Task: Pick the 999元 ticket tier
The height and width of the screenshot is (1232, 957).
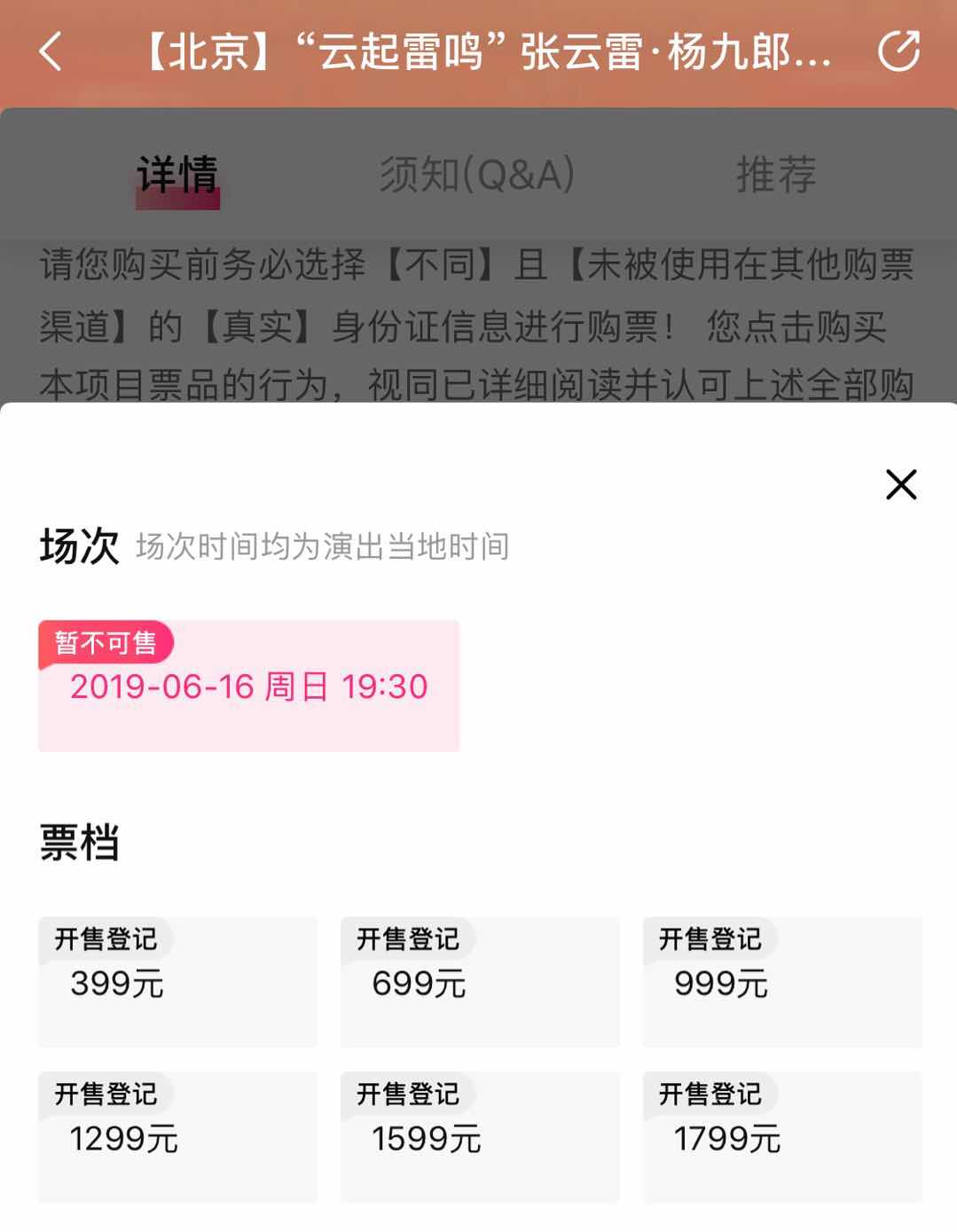Action: coord(782,982)
